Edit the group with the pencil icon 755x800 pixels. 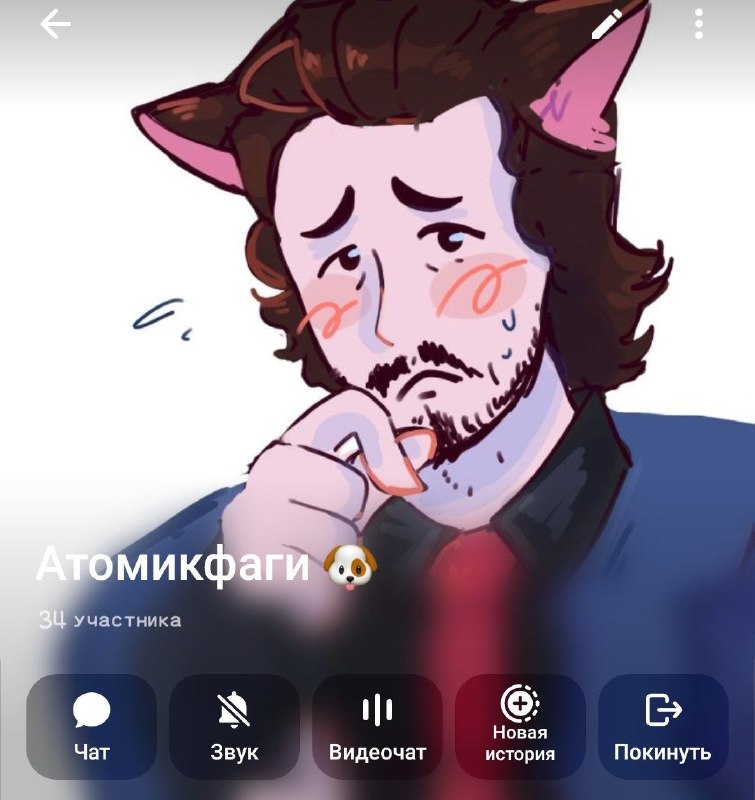click(x=607, y=24)
